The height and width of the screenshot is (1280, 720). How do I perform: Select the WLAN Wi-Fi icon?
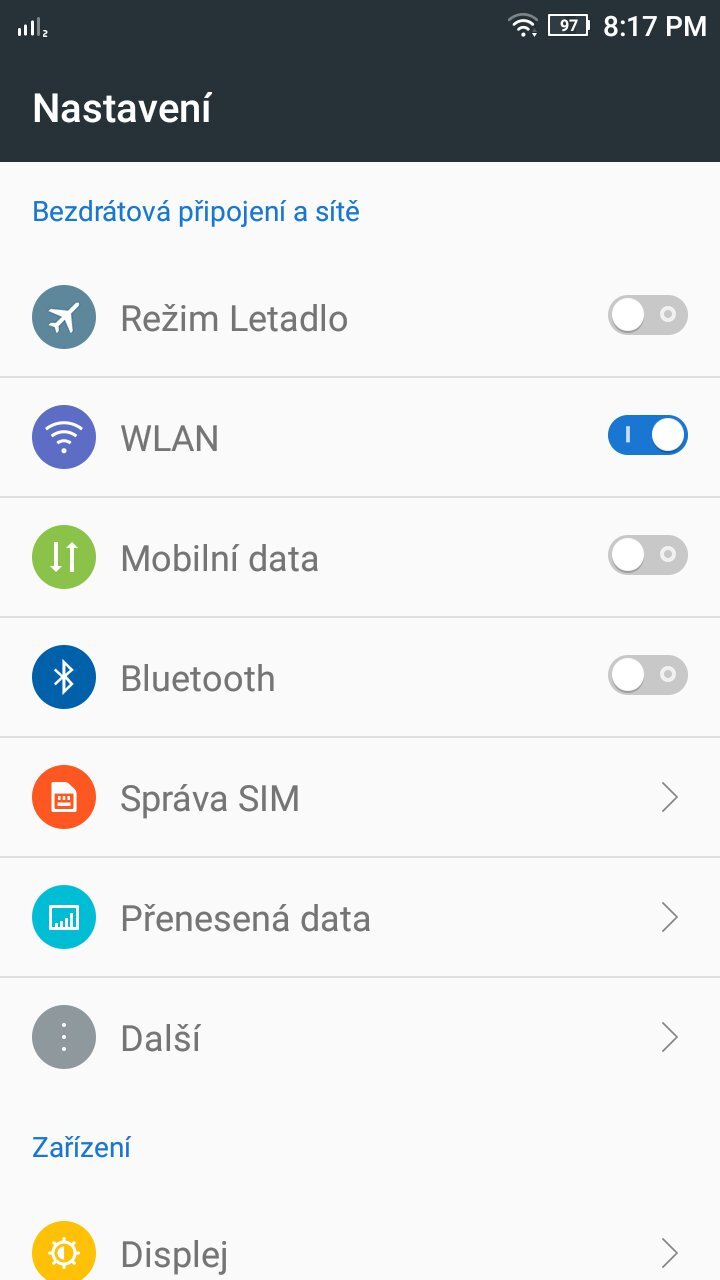(64, 437)
